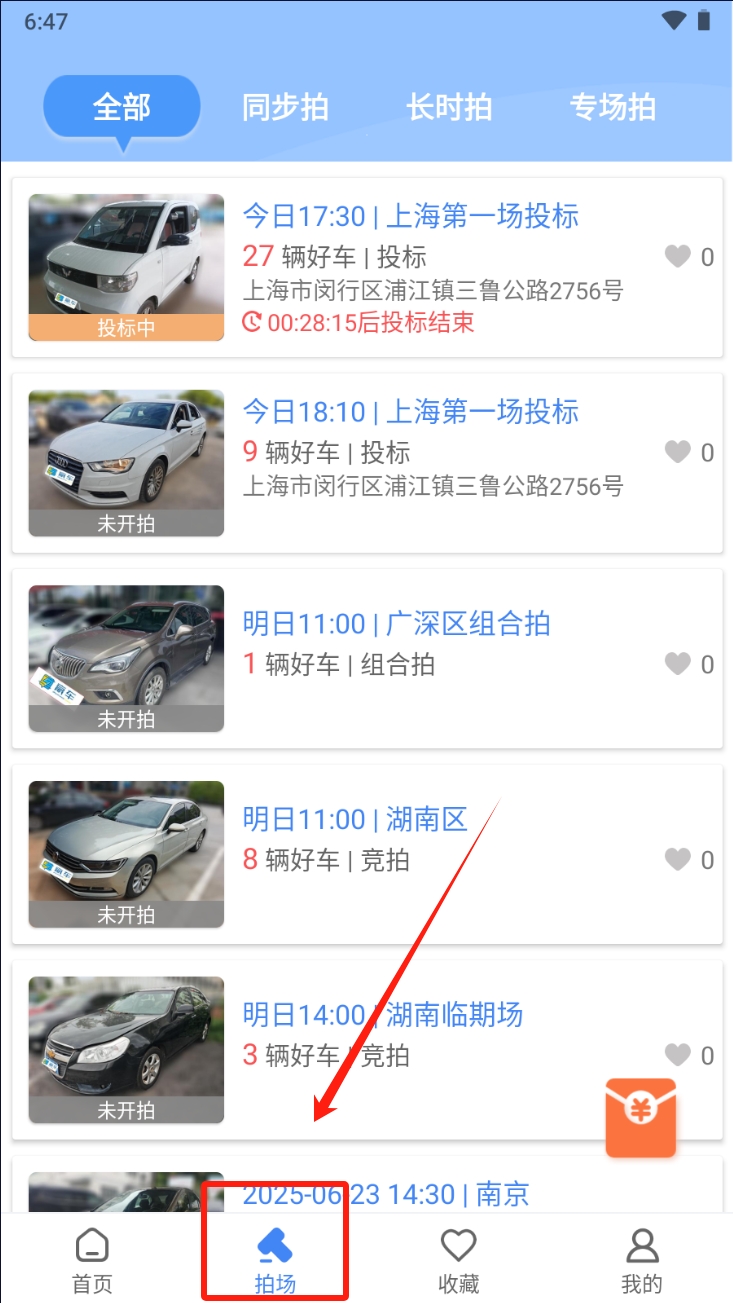Go to the 首页 tab
733x1303 pixels.
tap(92, 1260)
